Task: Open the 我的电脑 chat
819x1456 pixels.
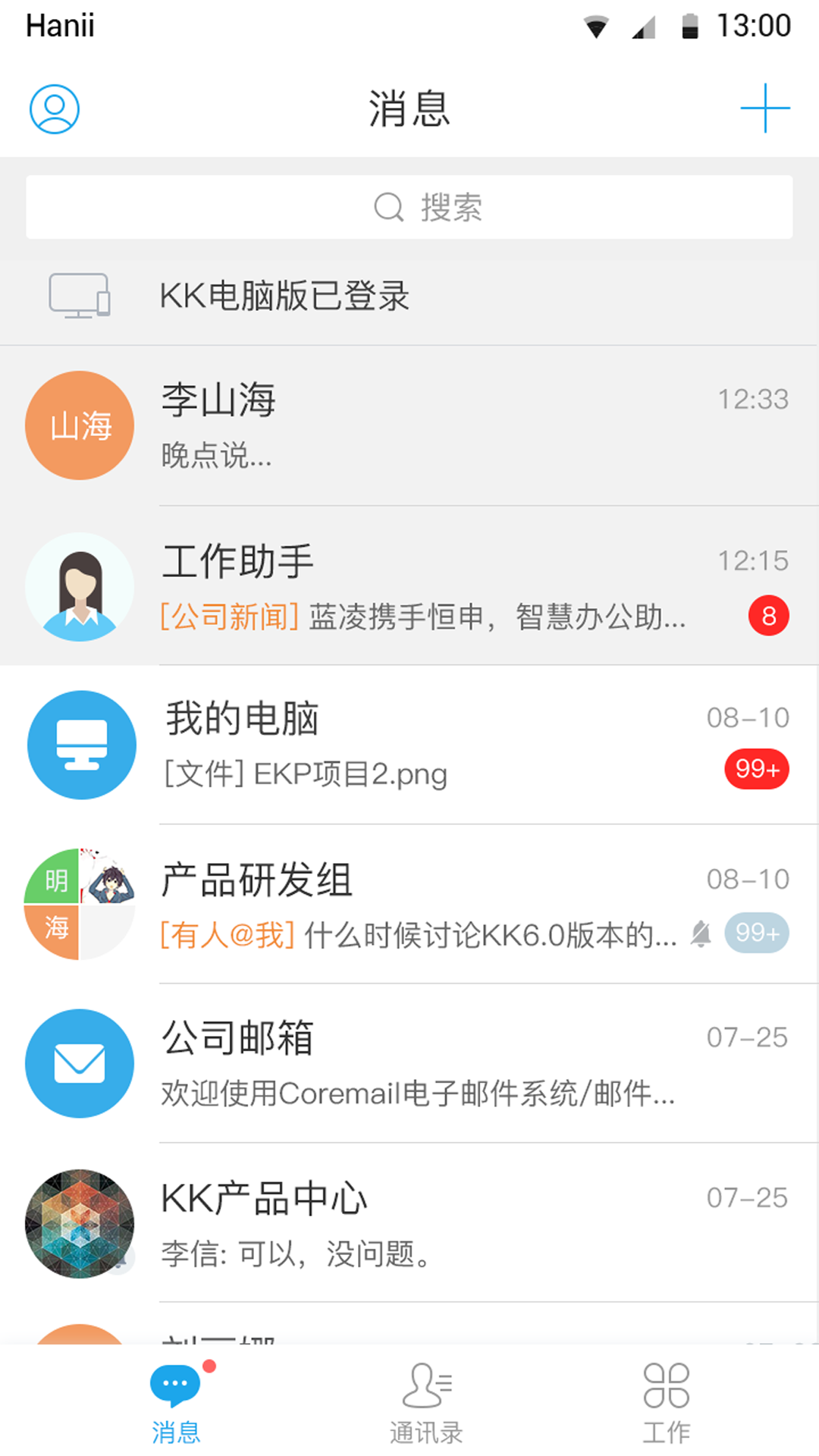Action: pyautogui.click(x=409, y=745)
